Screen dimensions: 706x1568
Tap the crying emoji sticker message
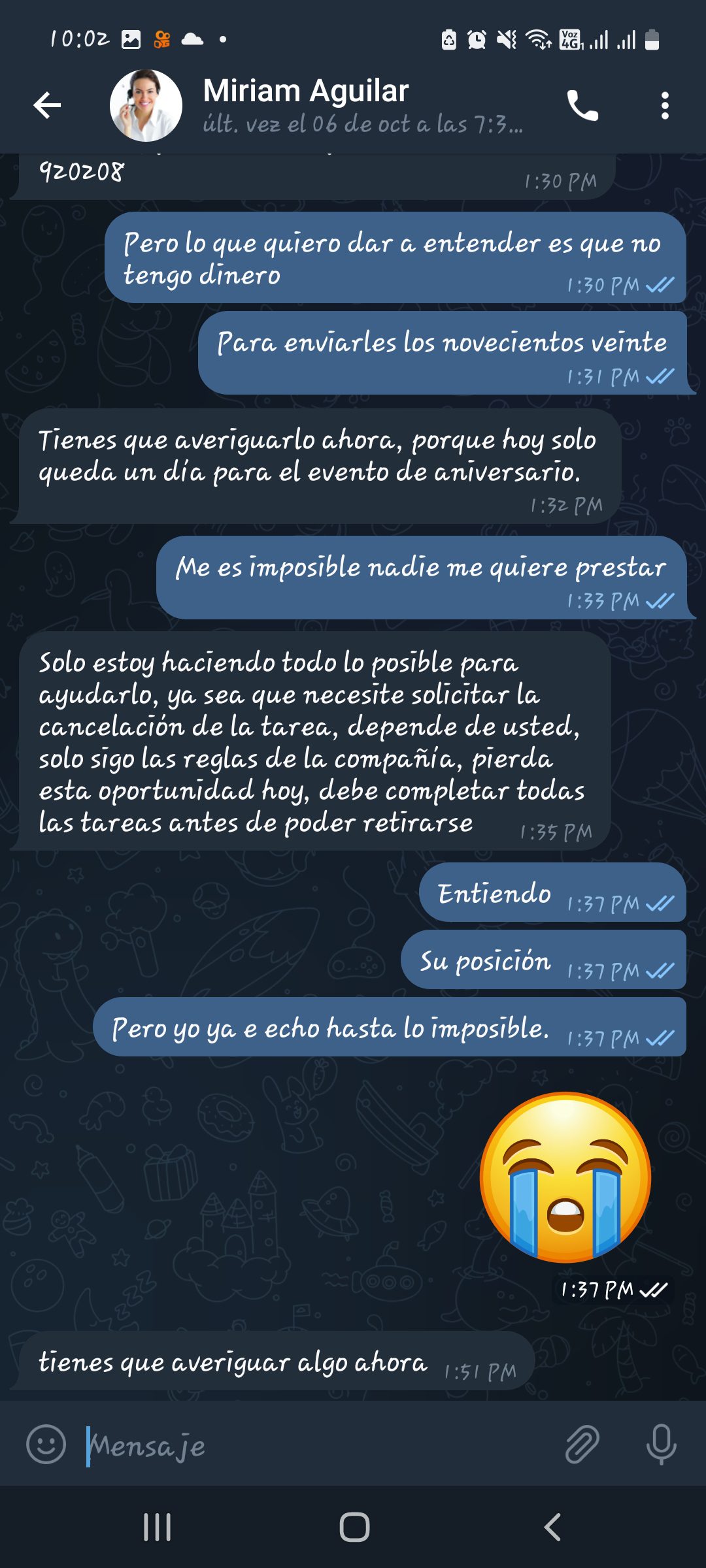click(566, 1177)
